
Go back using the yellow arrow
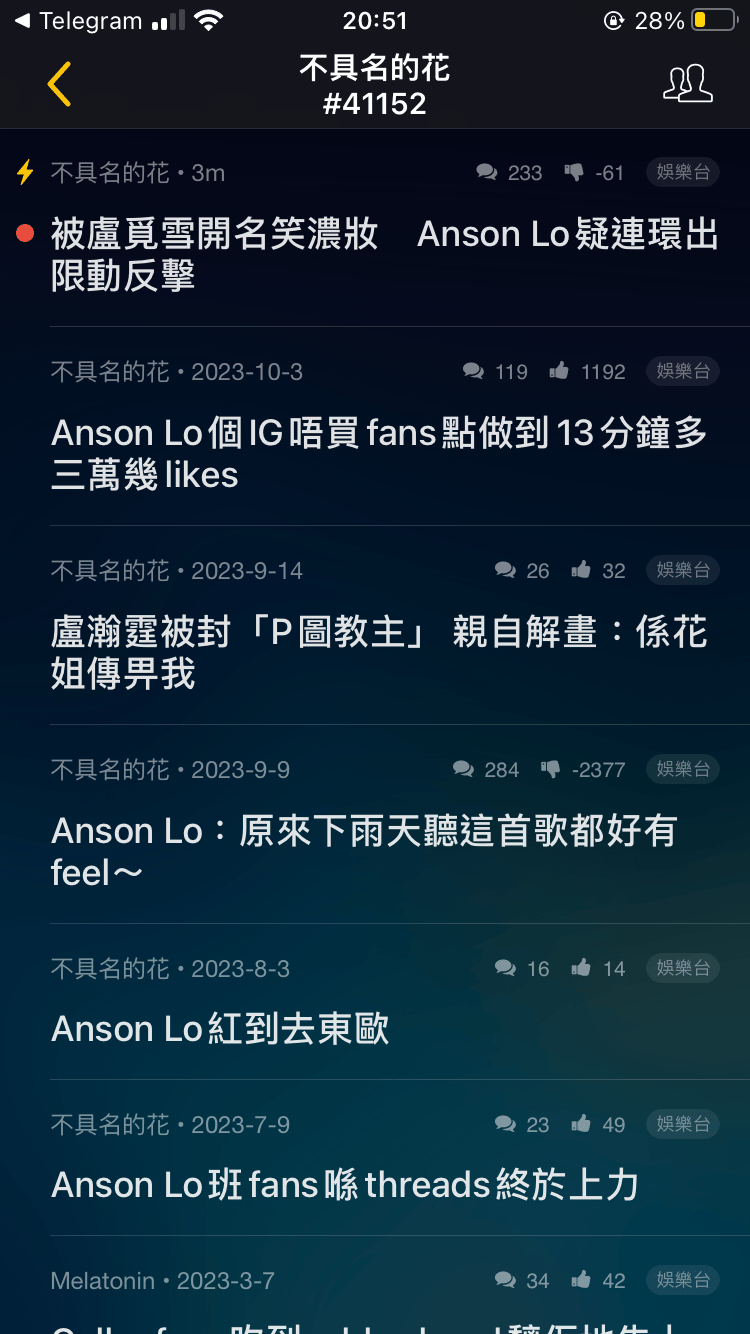coord(59,84)
